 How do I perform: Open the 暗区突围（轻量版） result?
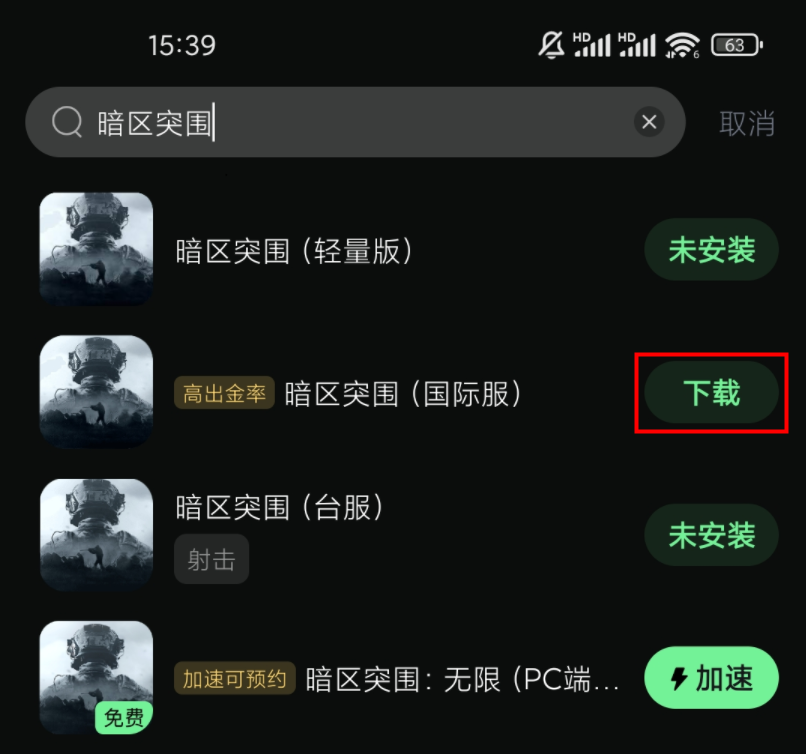[x=295, y=250]
